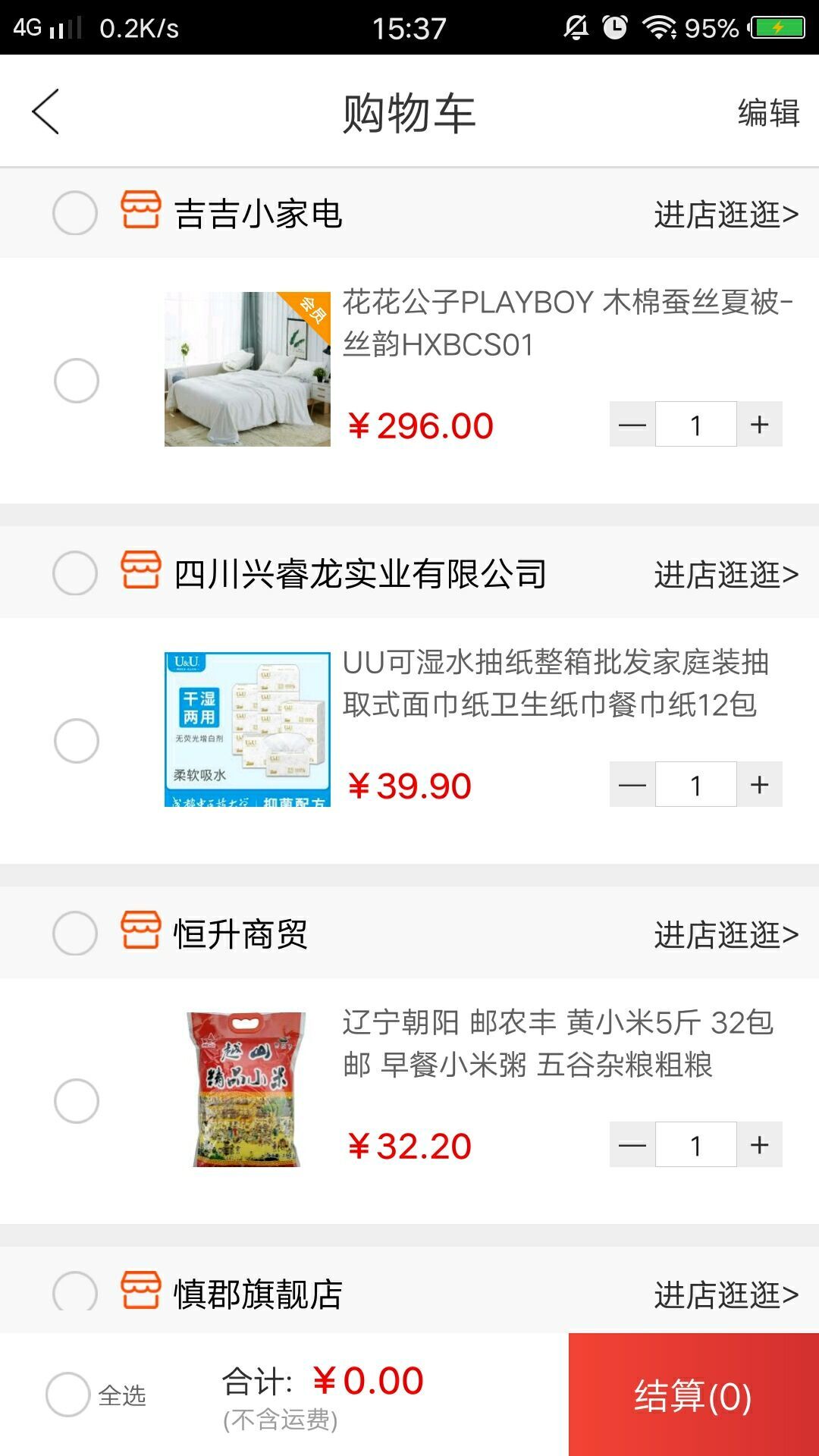Check the 黄小米5斤 item
Screen dimensions: 819x1456
pyautogui.click(x=77, y=1101)
